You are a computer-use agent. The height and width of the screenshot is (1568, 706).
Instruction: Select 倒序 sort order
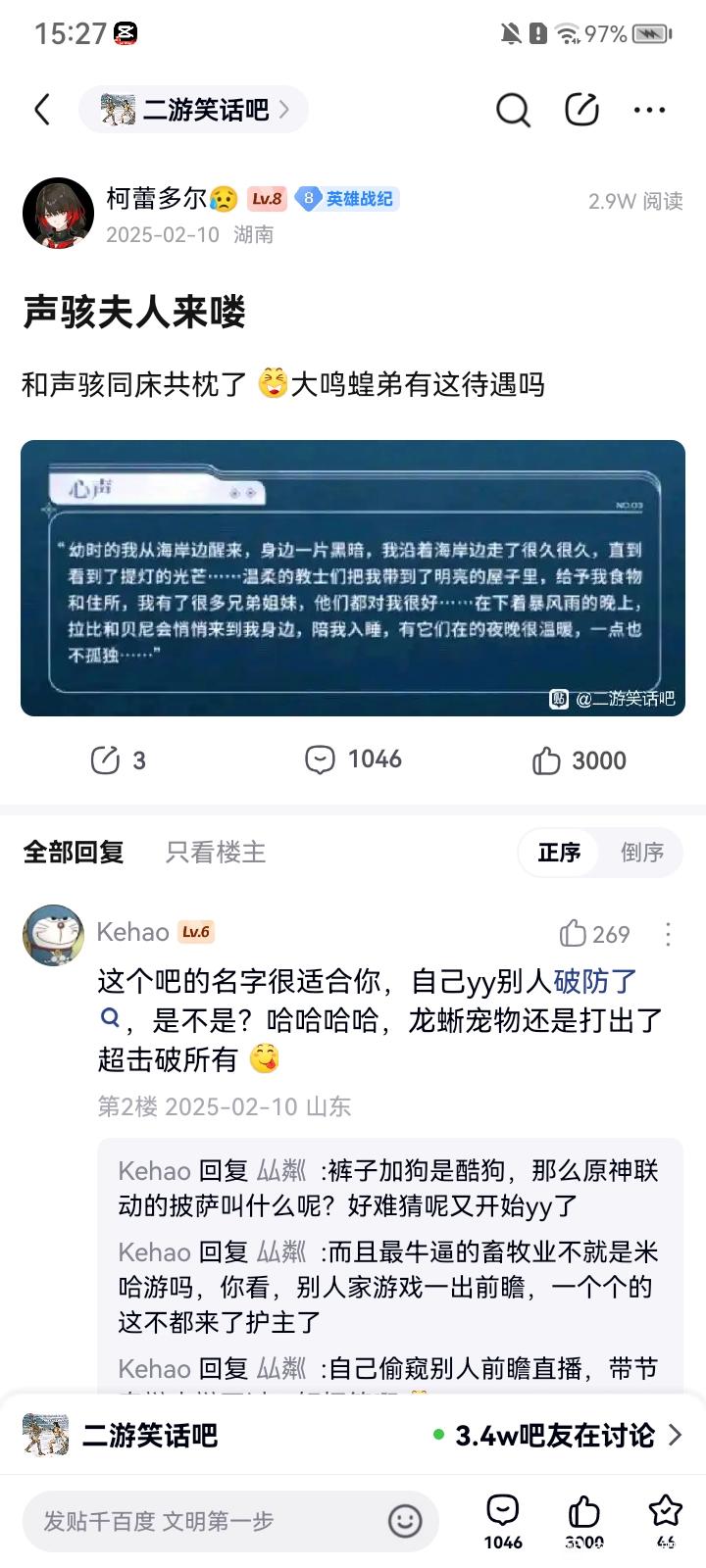[x=642, y=853]
